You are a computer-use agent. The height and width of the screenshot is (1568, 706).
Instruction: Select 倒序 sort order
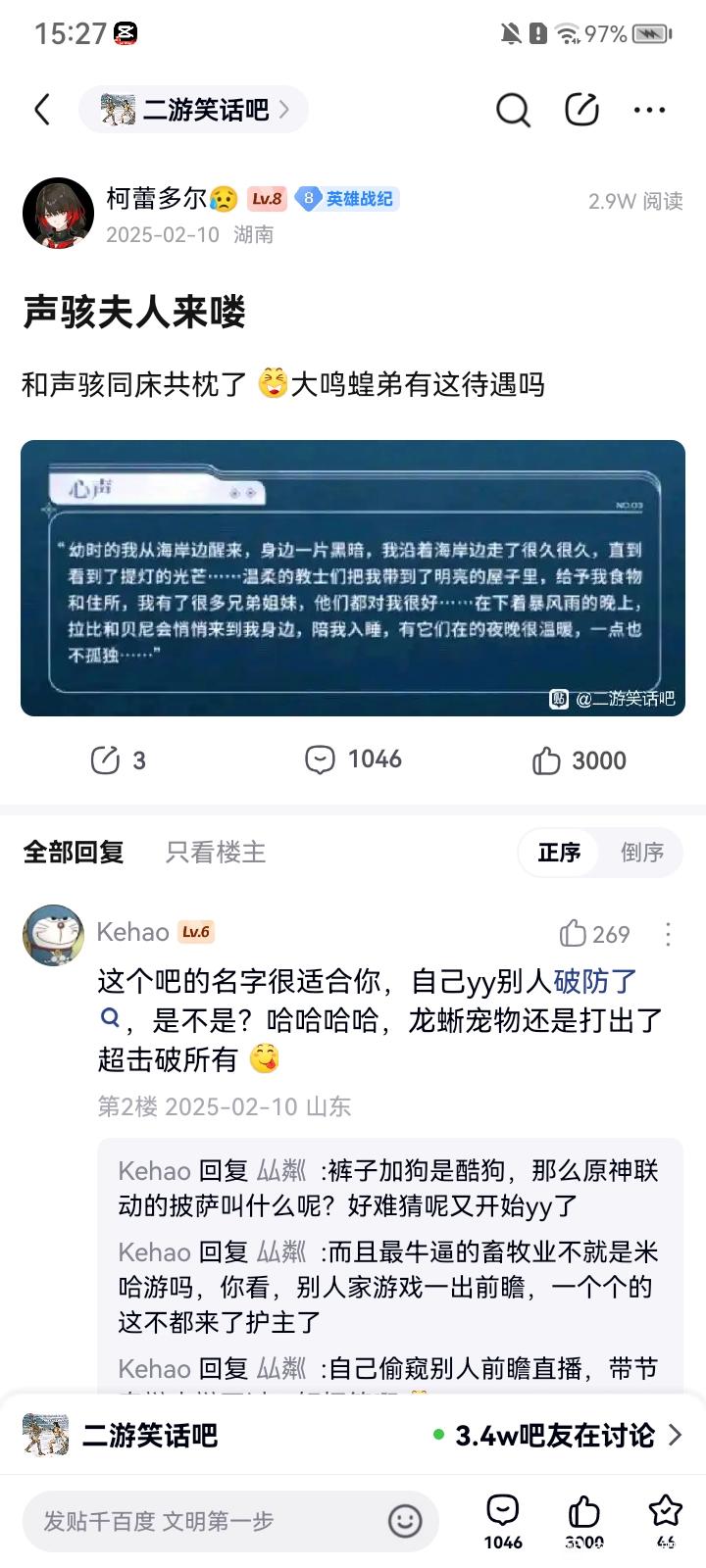[x=642, y=853]
